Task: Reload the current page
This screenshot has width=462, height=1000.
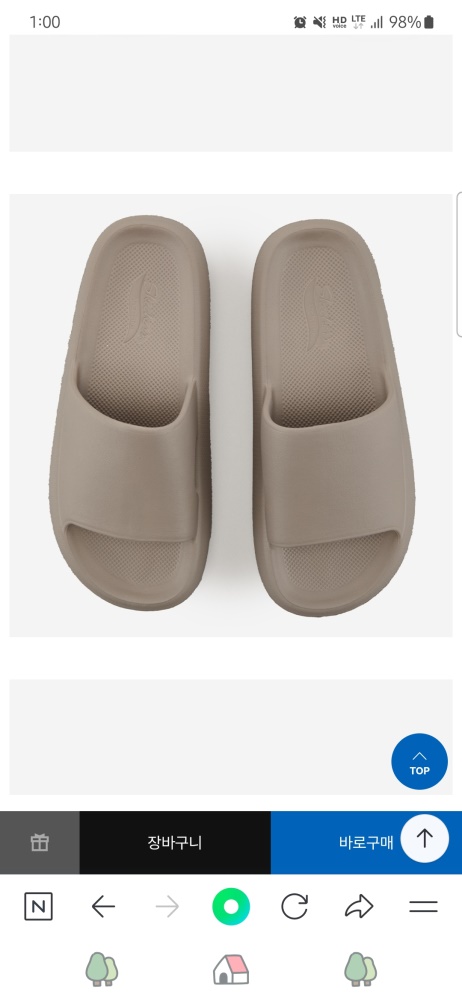Action: point(295,906)
